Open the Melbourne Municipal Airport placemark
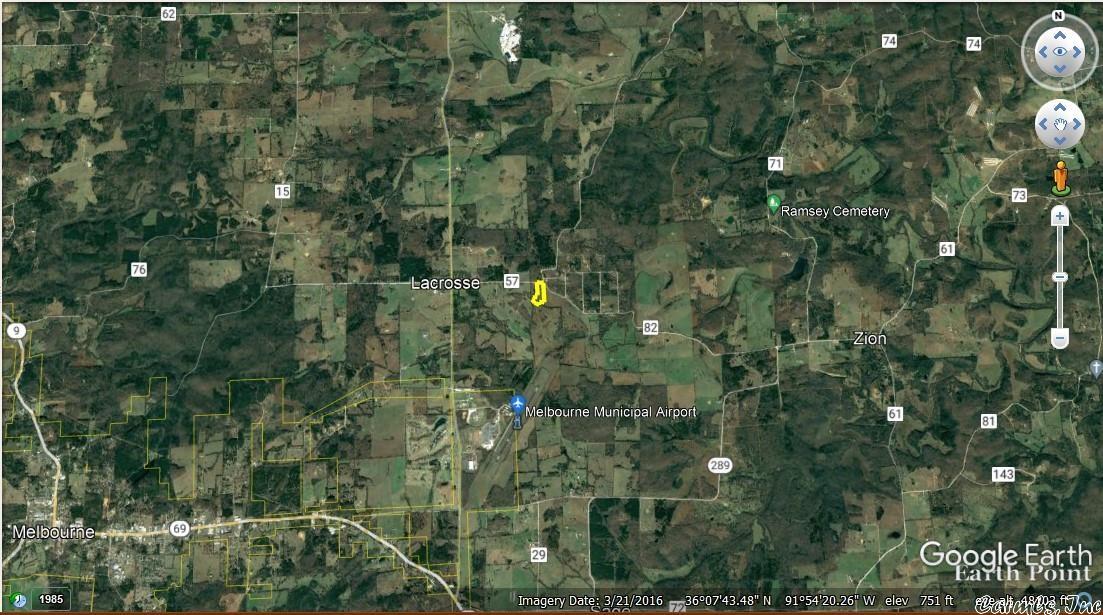The image size is (1103, 615). 517,405
